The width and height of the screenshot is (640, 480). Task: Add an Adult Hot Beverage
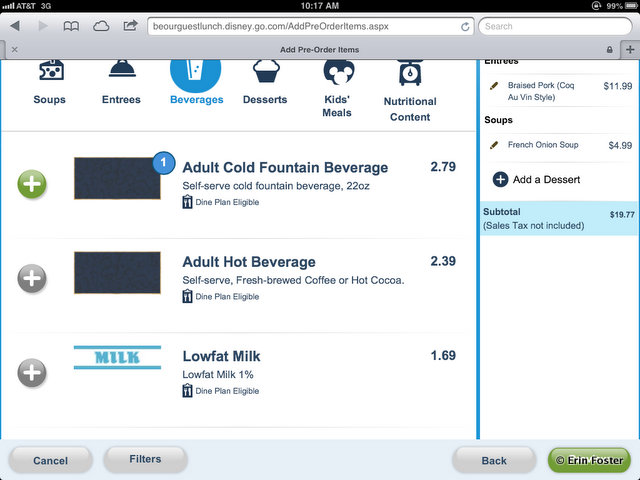pos(33,278)
